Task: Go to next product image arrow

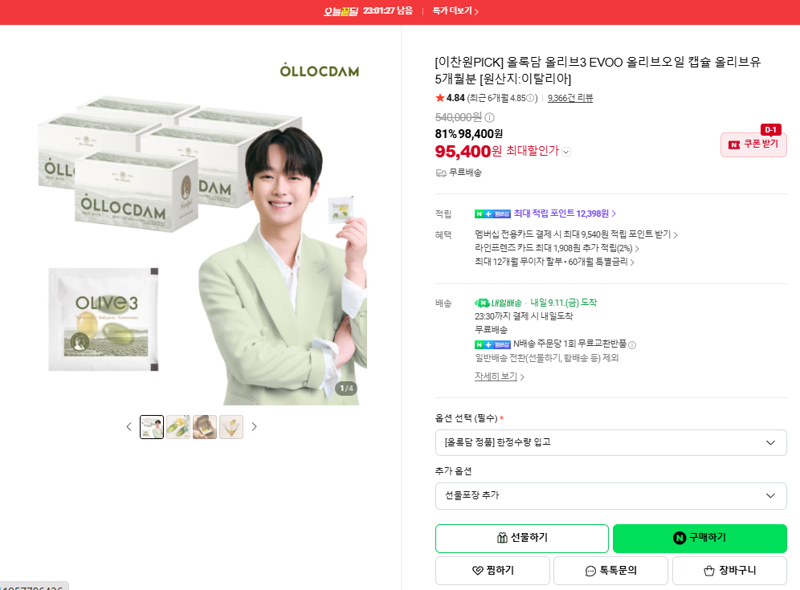Action: (x=254, y=427)
